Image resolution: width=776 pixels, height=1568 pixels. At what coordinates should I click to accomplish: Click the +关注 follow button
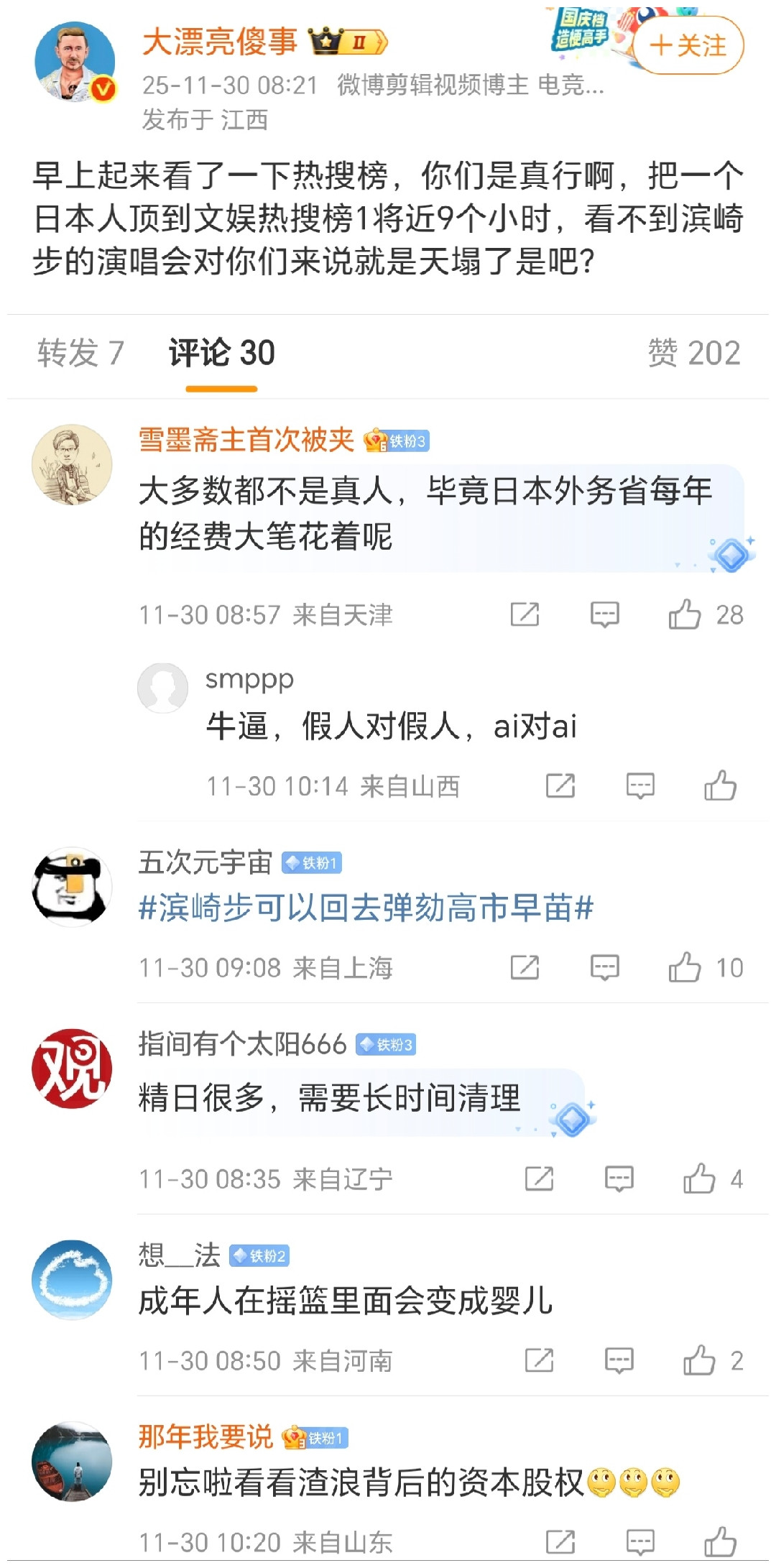(x=691, y=45)
